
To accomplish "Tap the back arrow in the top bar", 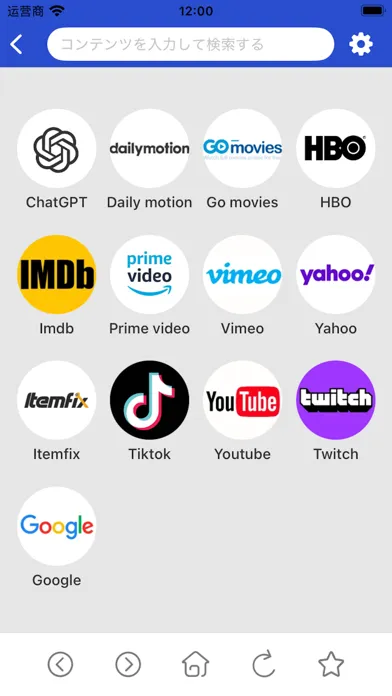I will click(x=16, y=44).
